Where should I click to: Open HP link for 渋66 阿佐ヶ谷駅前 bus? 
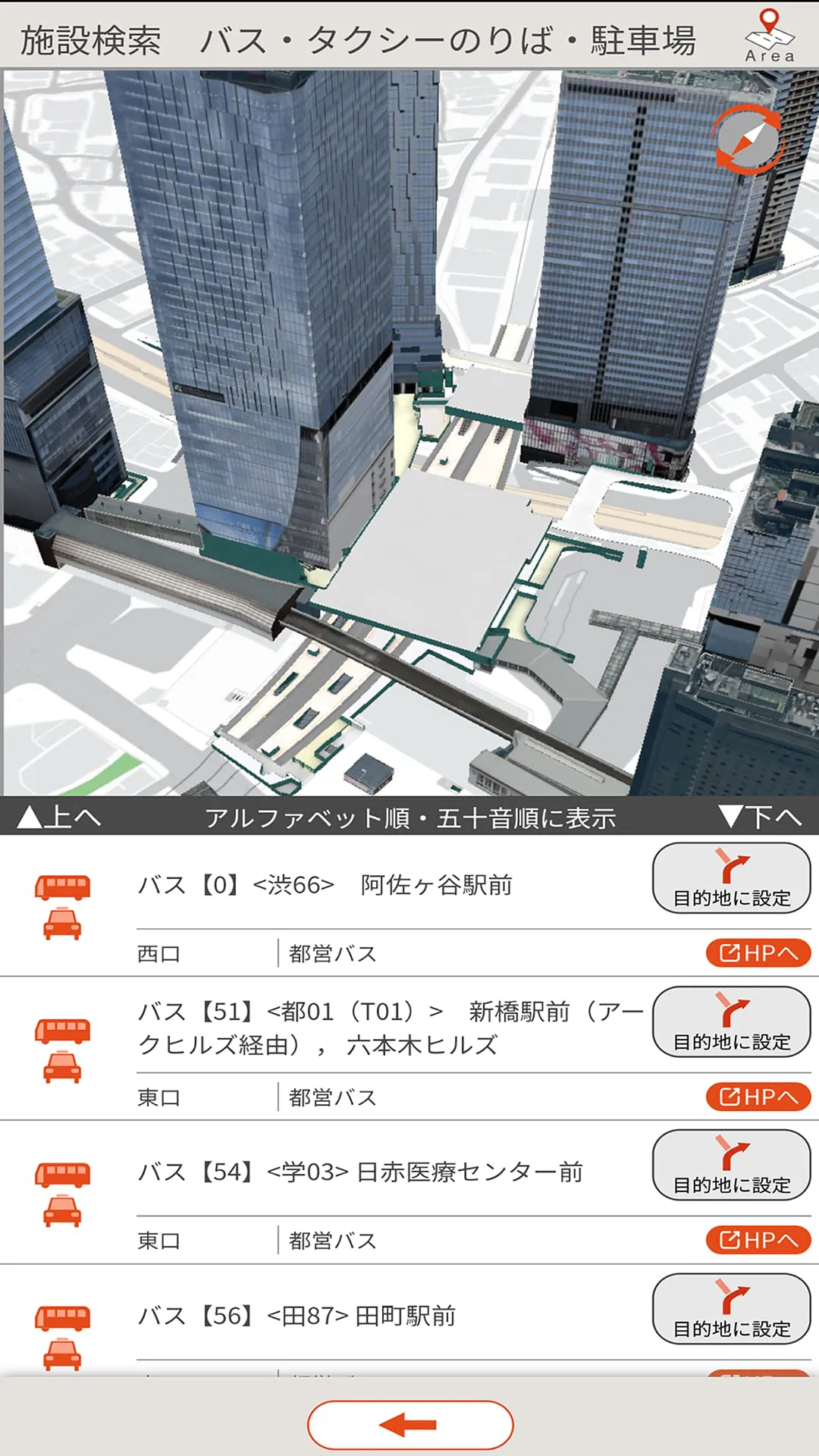point(758,953)
